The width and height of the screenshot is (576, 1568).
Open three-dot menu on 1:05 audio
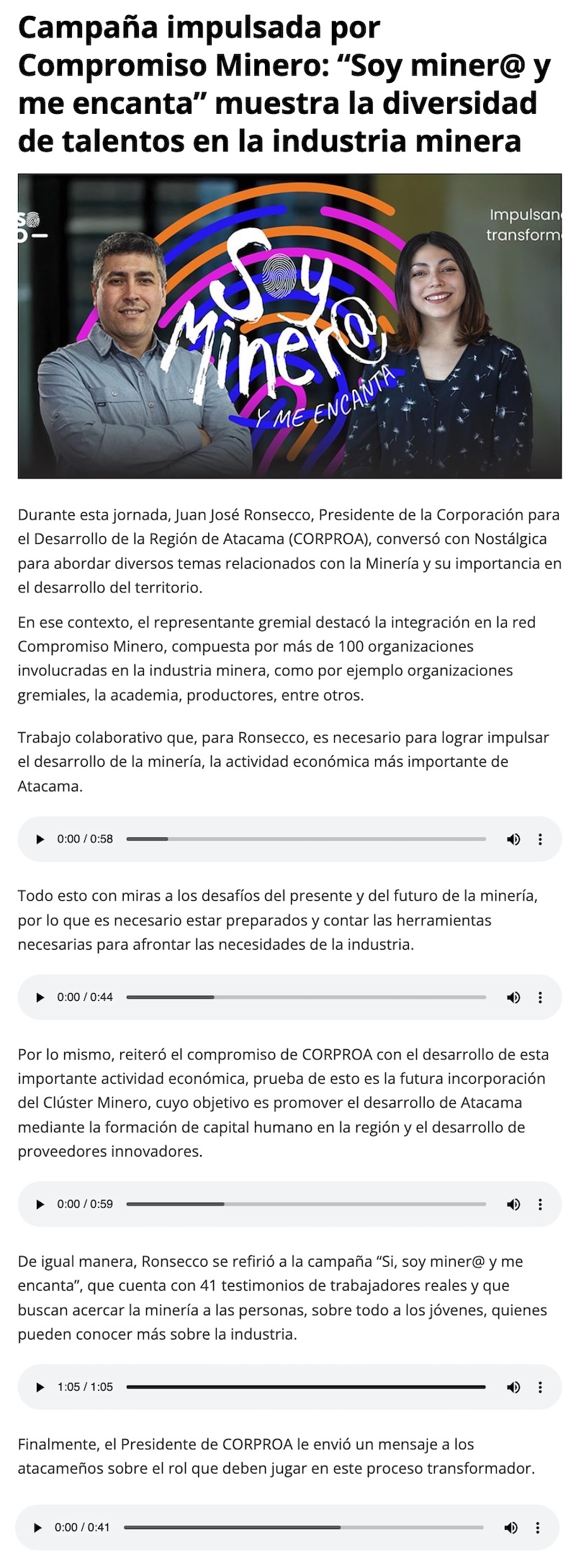[x=540, y=1387]
